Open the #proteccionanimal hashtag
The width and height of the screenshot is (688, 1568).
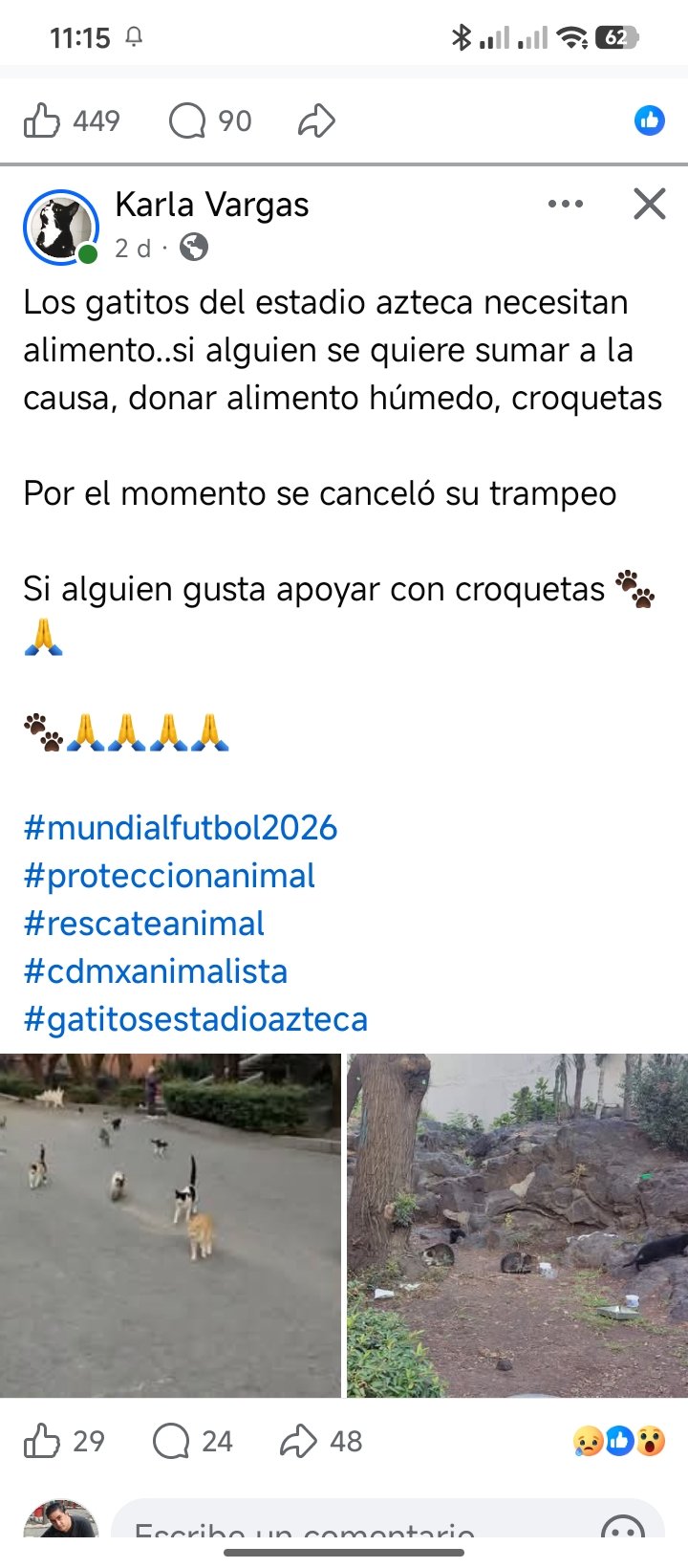pos(169,876)
